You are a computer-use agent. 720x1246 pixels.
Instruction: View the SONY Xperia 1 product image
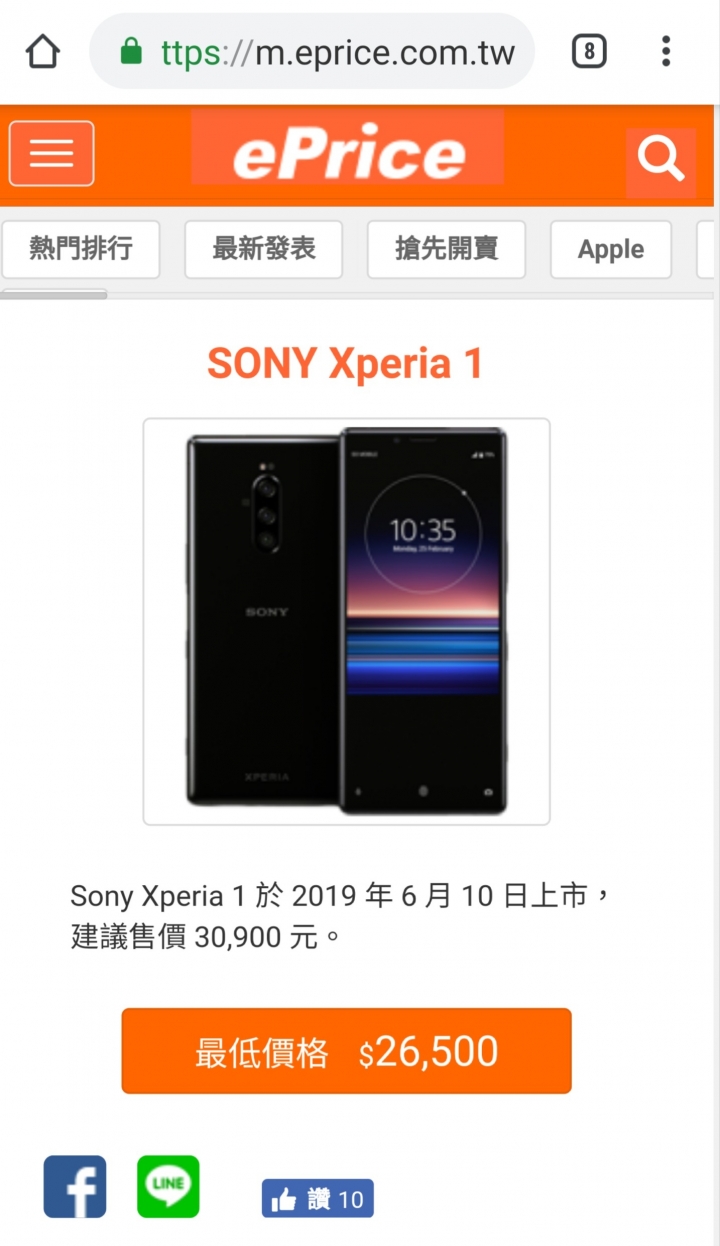[346, 621]
